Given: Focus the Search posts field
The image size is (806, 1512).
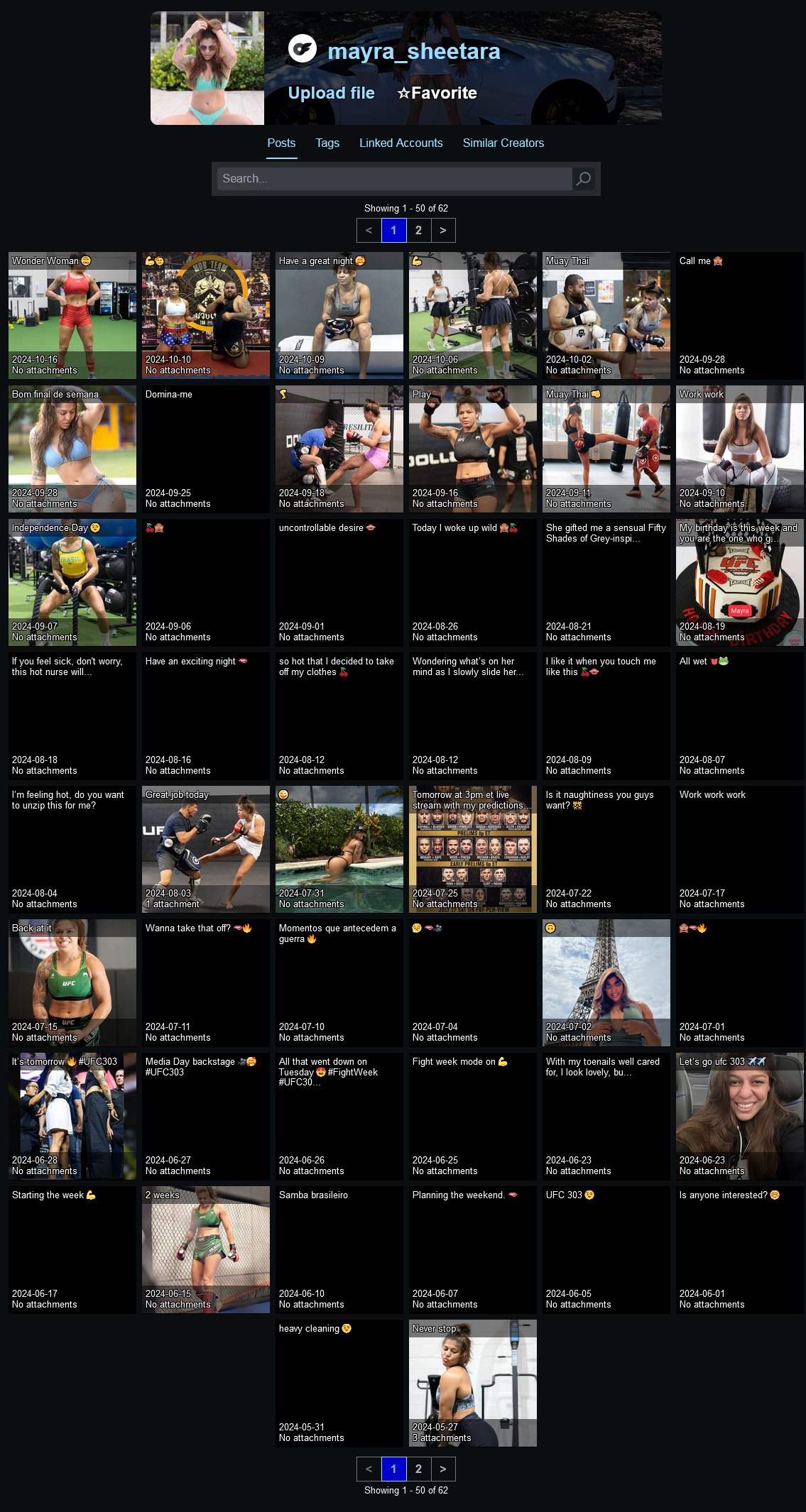Looking at the screenshot, I should (x=395, y=179).
